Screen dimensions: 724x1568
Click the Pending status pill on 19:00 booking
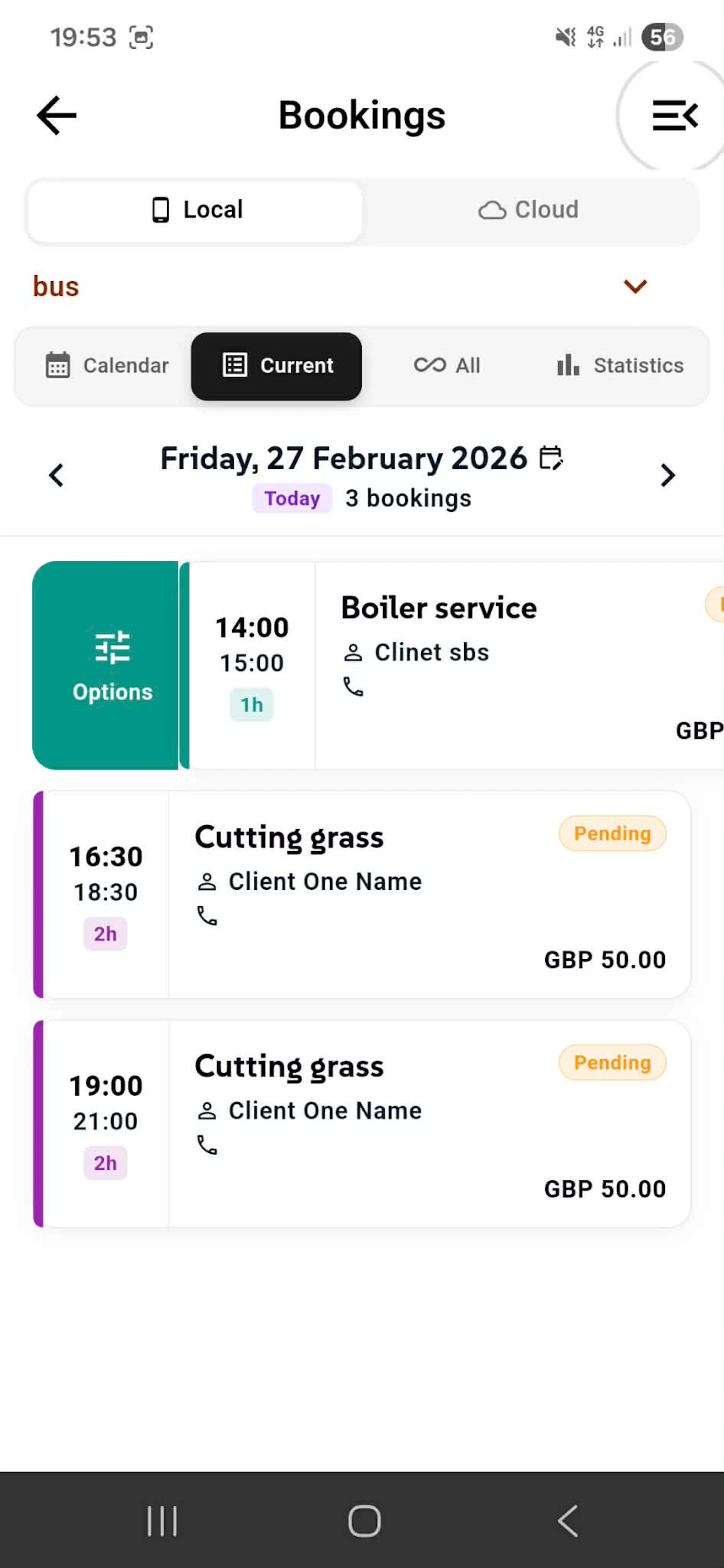pos(612,1063)
